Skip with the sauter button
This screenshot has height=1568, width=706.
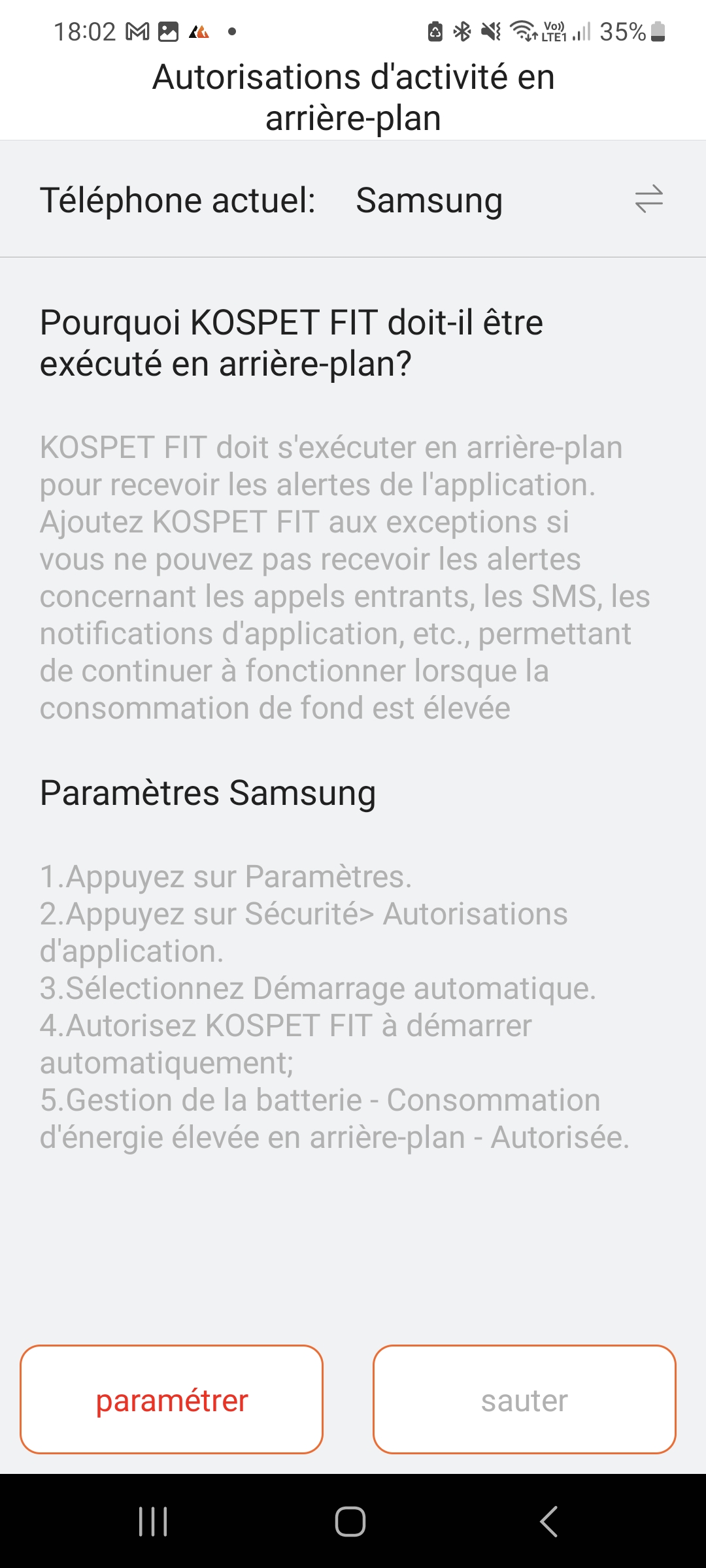tap(524, 1400)
